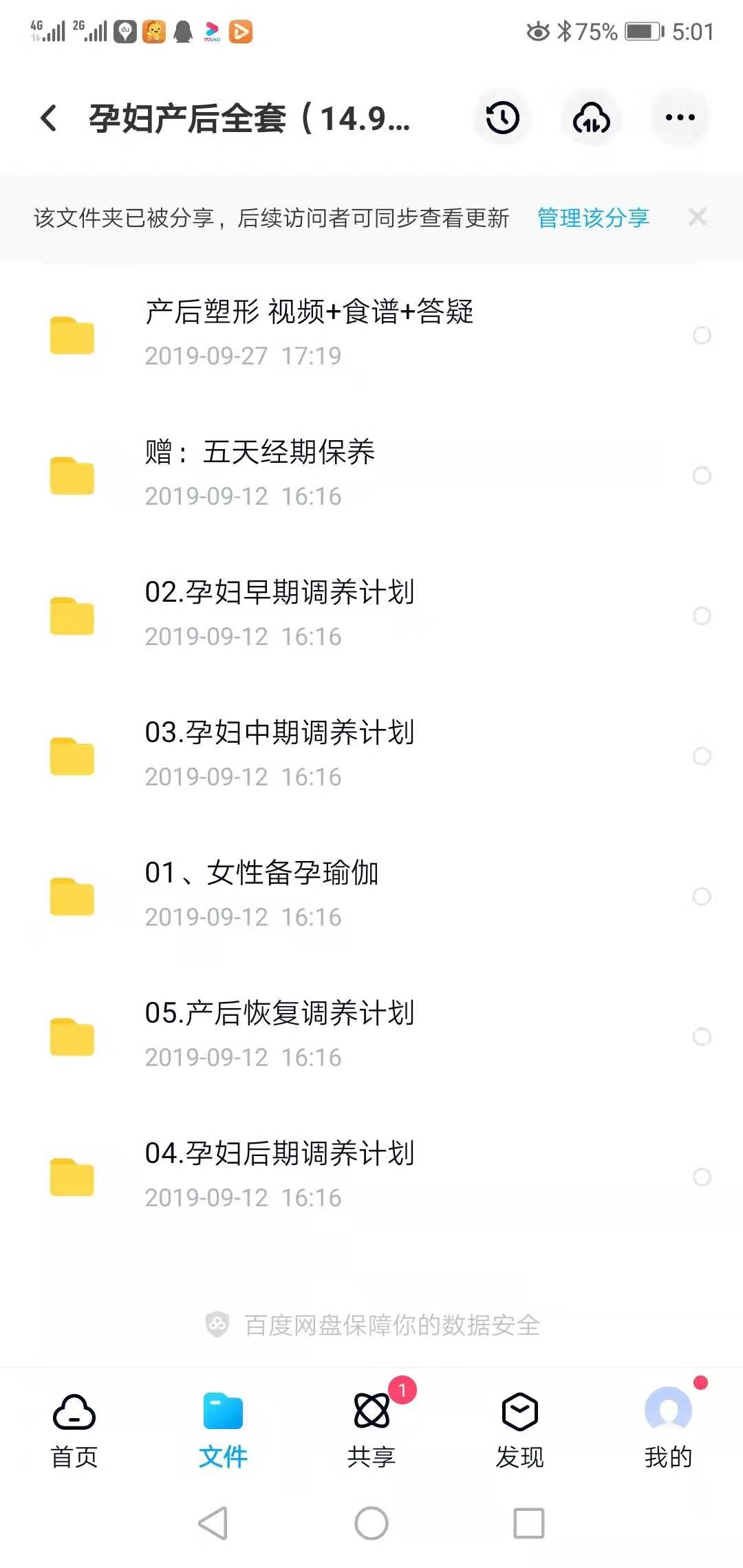Switch to the 首页 tab
743x1568 pixels.
(x=74, y=1432)
